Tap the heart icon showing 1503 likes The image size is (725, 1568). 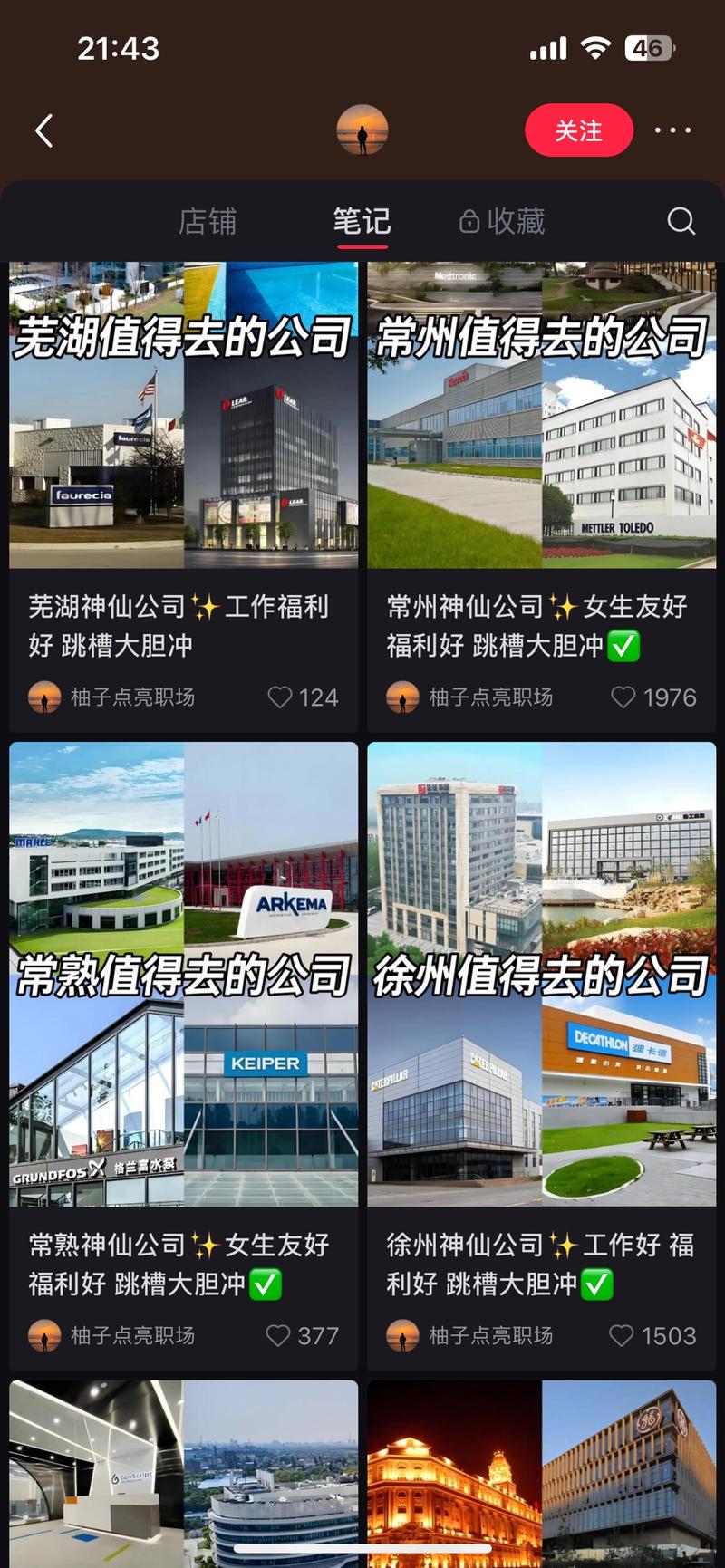click(623, 1335)
